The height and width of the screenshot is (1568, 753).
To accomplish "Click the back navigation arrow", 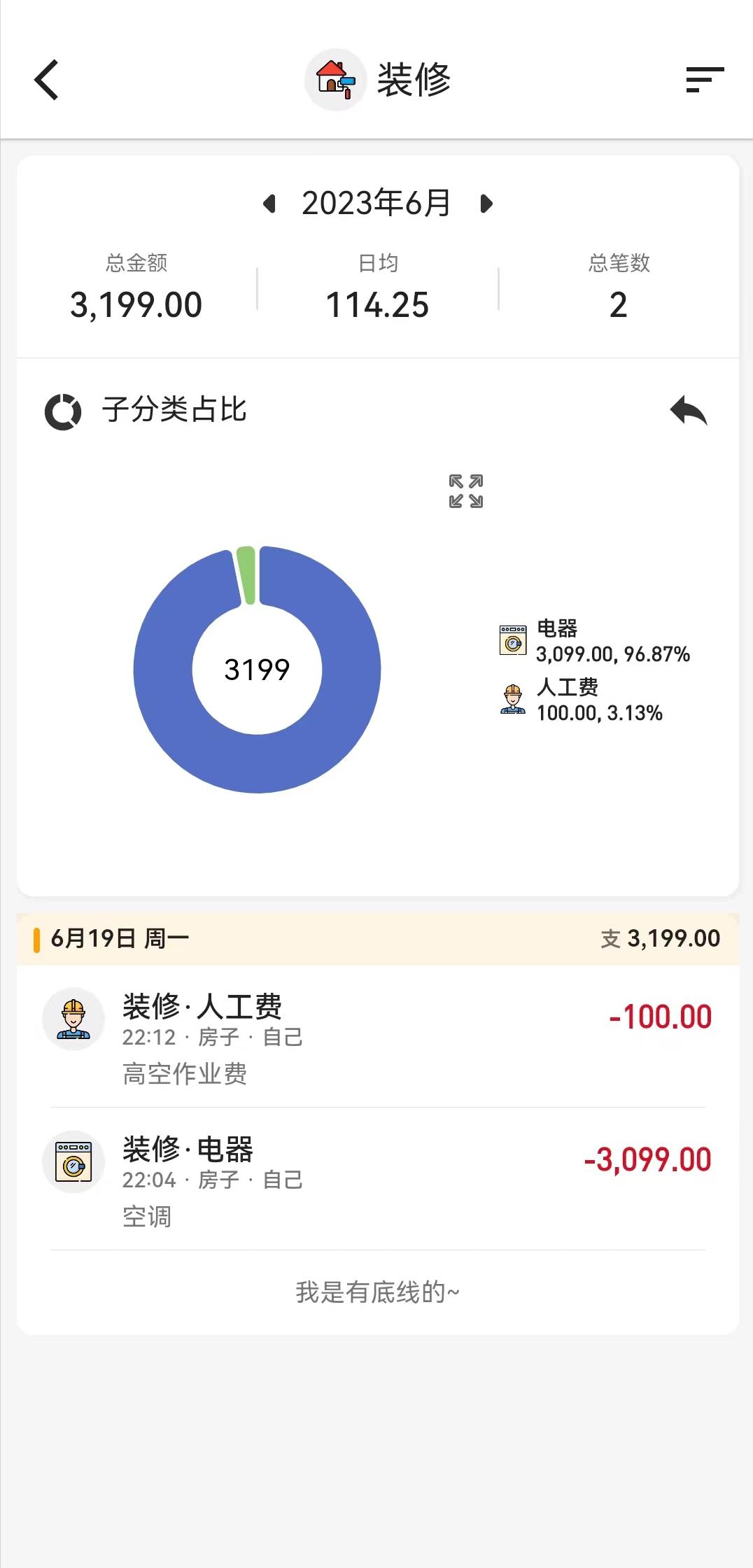I will 46,80.
